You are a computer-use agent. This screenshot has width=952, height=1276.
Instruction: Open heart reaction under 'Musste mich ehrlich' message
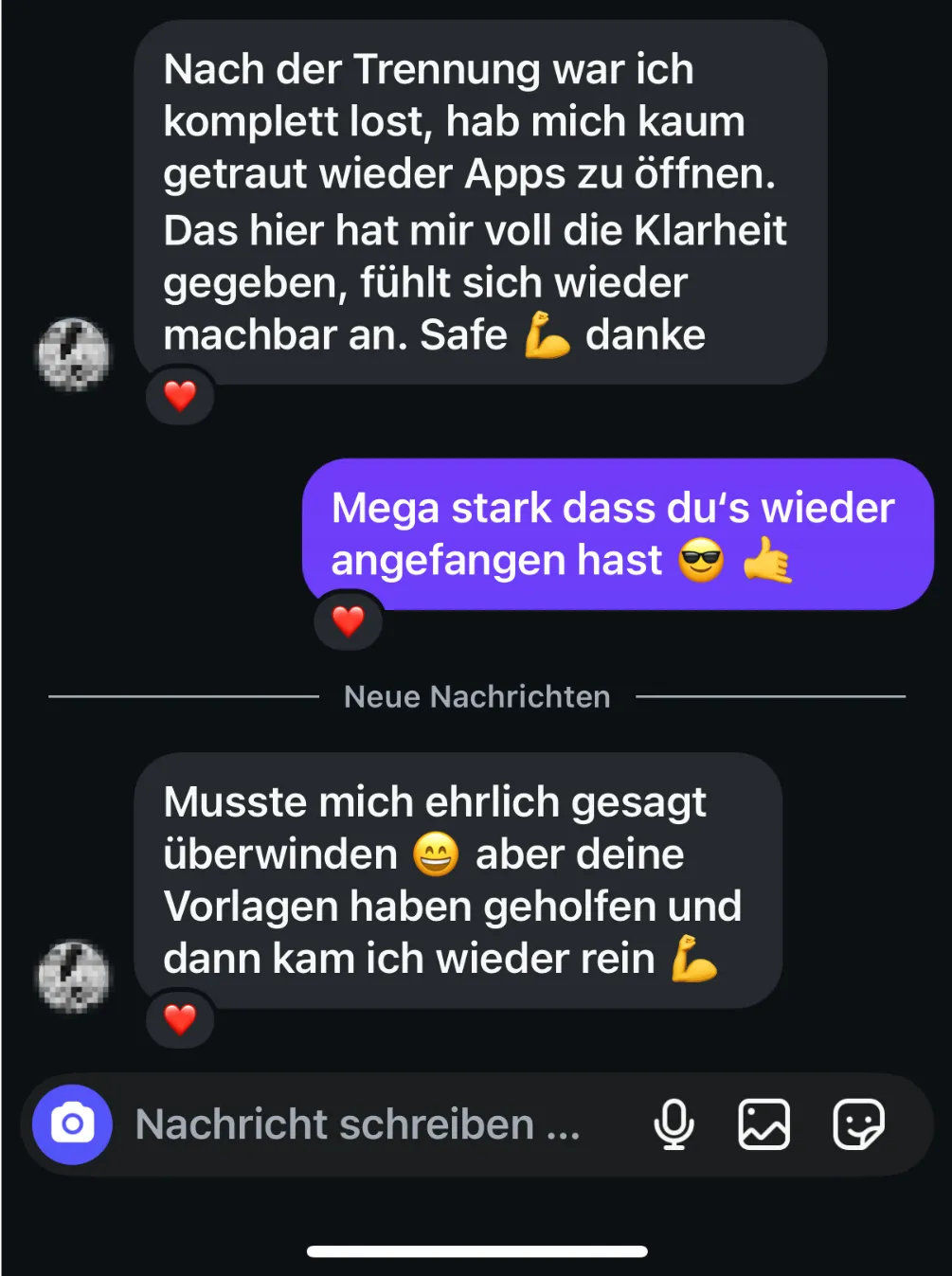(180, 1019)
